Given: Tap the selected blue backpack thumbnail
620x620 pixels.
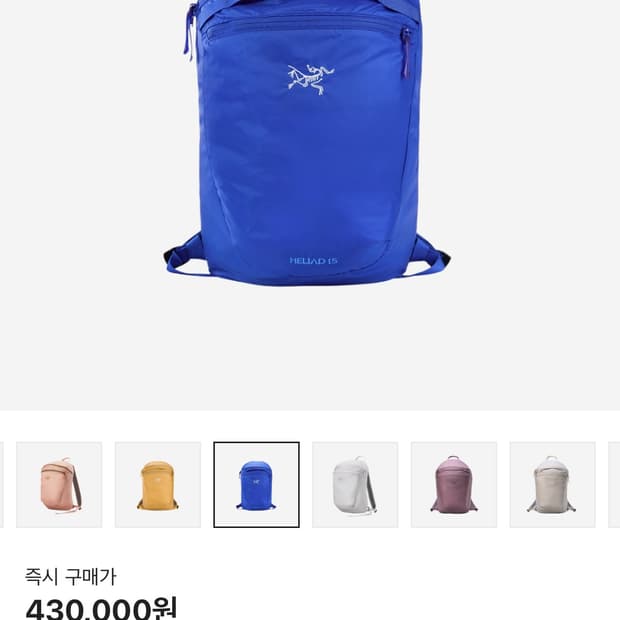Looking at the screenshot, I should pos(257,485).
